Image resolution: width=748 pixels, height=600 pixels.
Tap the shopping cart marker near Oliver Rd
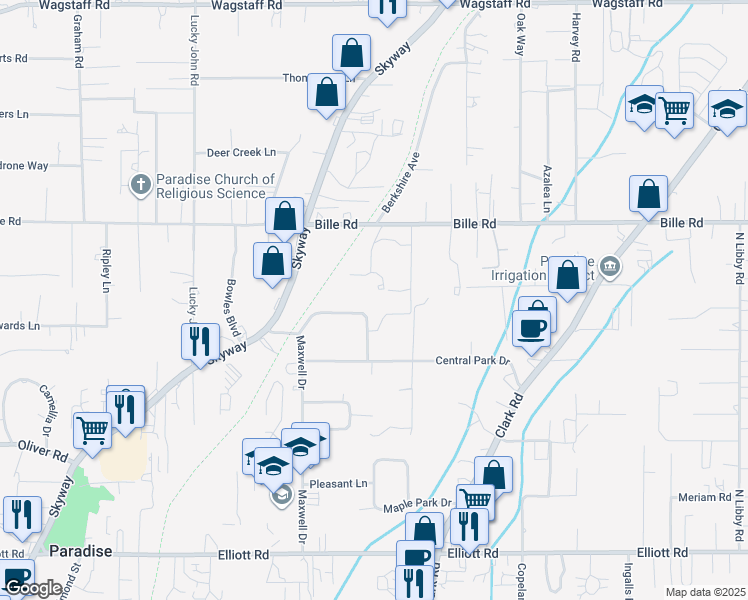point(92,430)
